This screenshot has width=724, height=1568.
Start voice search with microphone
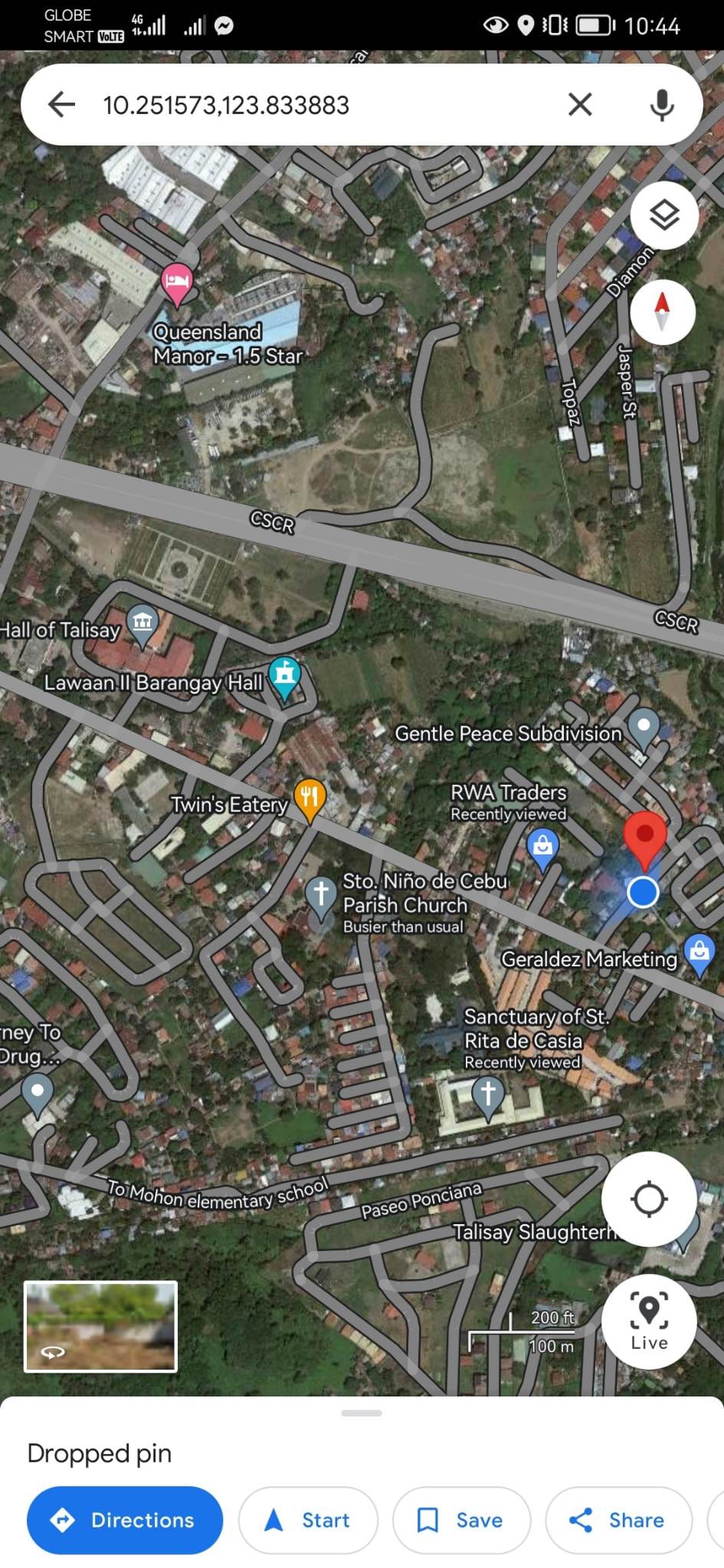[661, 104]
